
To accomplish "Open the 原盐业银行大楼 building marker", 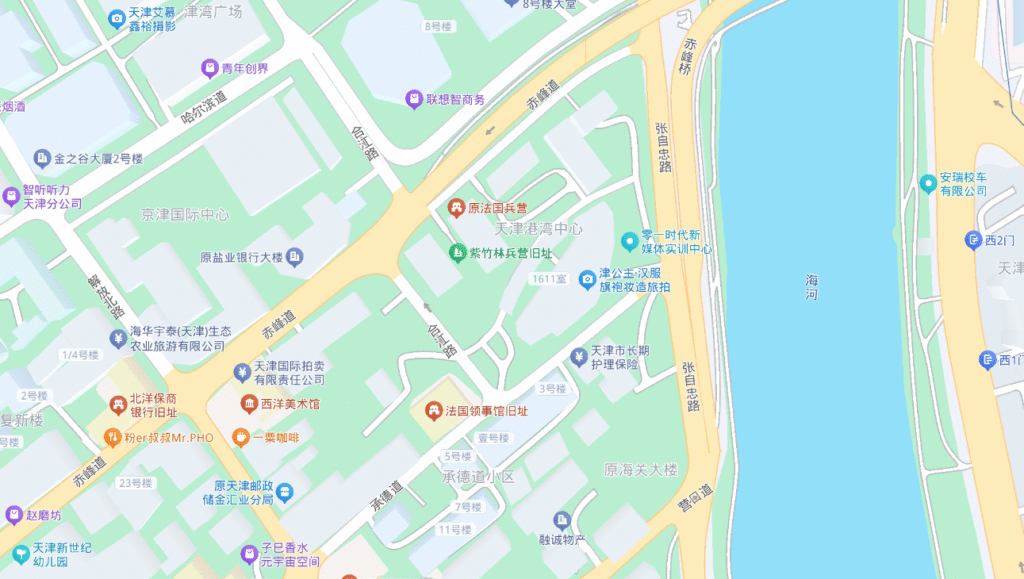I will tap(295, 258).
